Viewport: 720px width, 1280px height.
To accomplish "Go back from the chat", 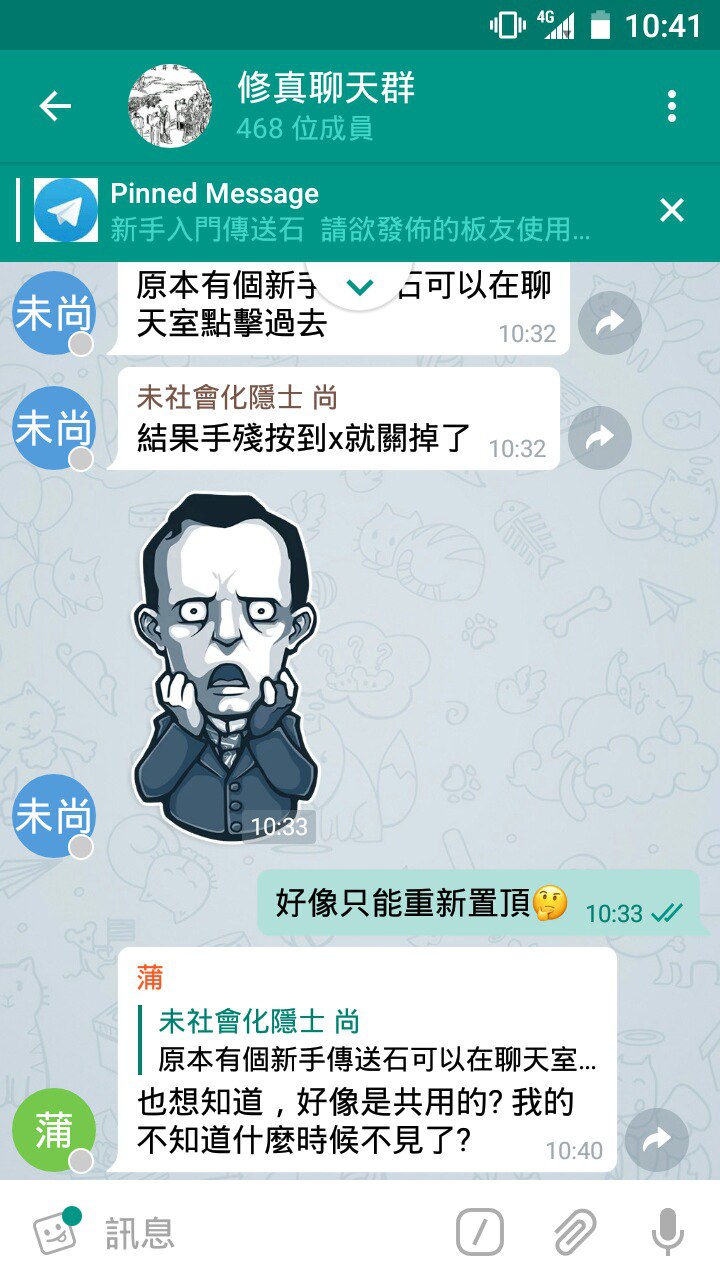I will coord(55,106).
